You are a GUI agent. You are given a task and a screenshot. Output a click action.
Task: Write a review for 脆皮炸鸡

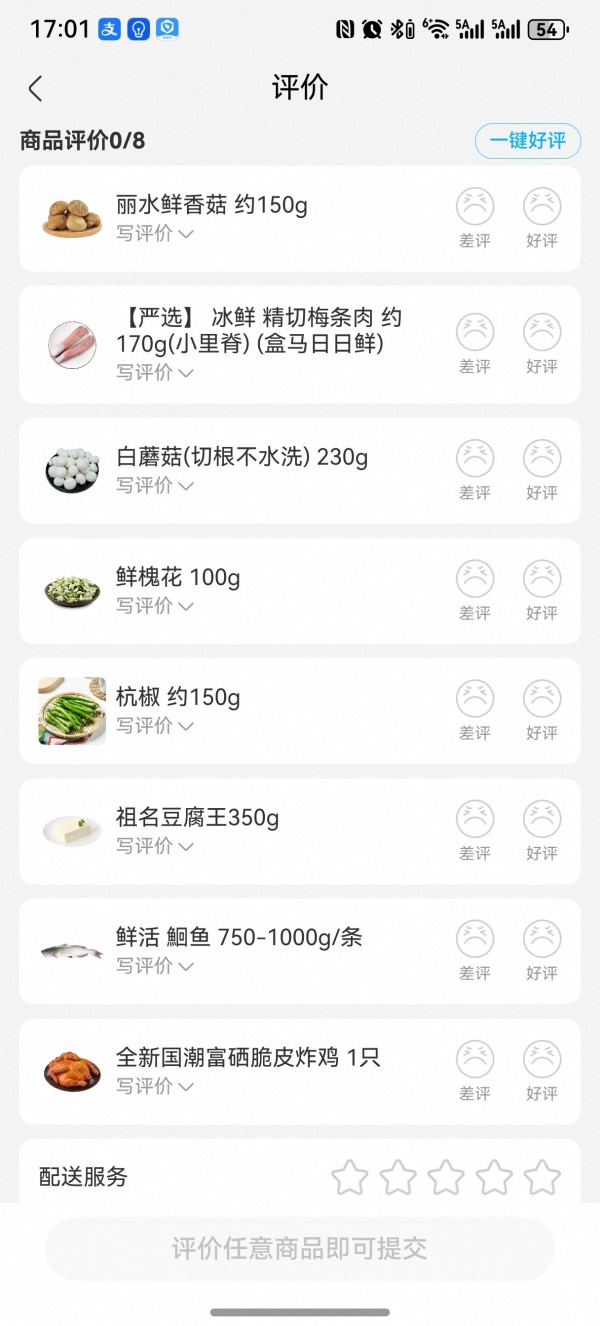[x=154, y=1085]
